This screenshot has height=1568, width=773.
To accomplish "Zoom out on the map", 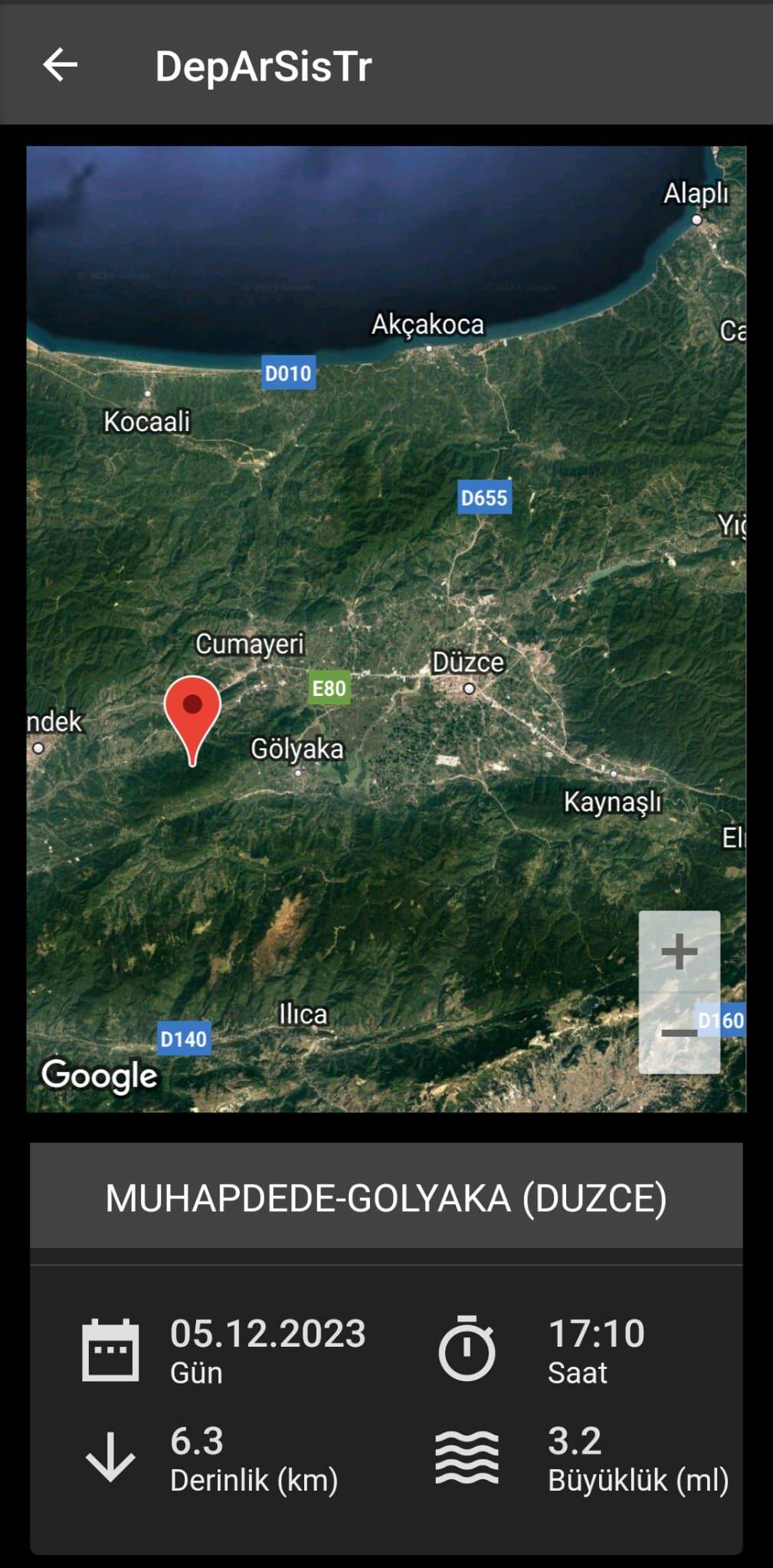I will click(679, 1034).
